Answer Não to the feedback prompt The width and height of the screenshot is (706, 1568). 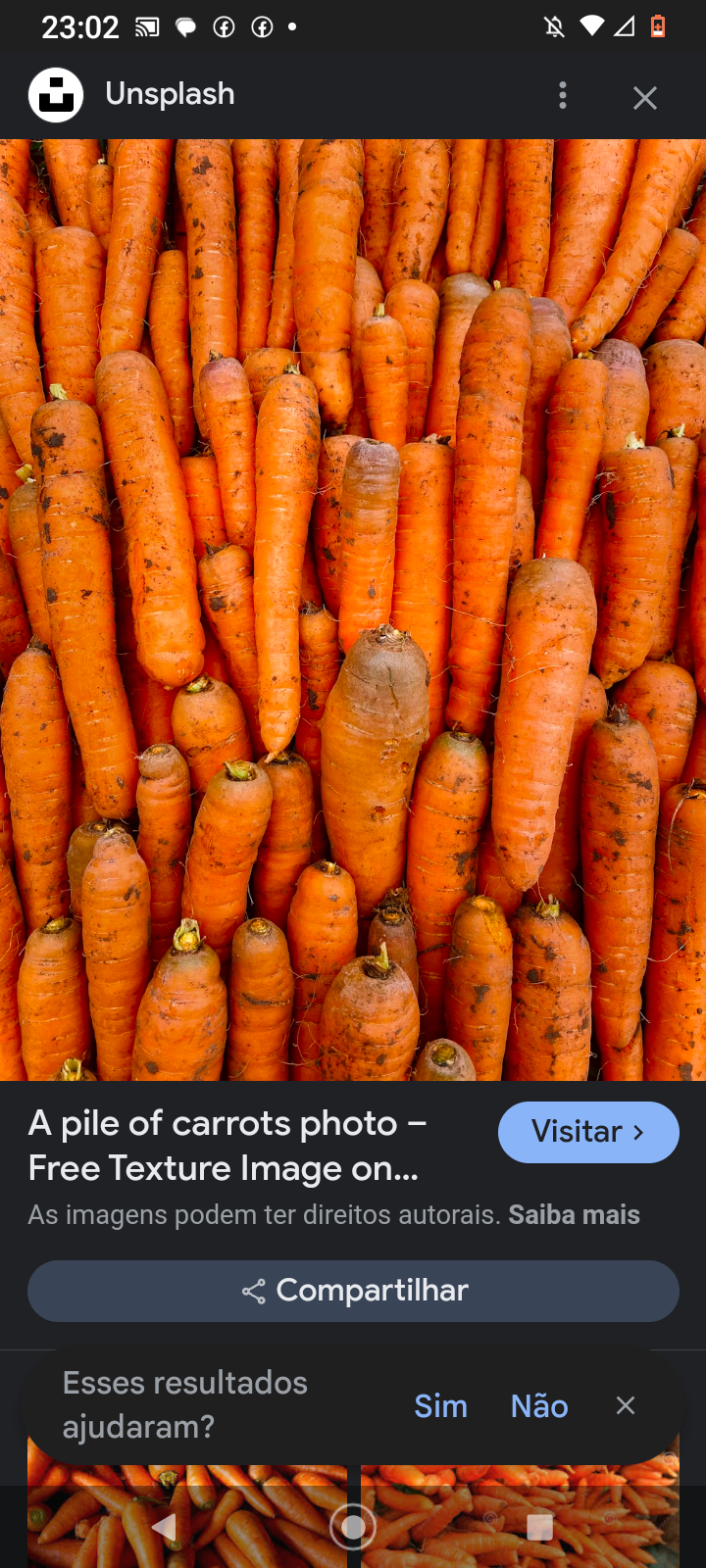coord(539,1406)
